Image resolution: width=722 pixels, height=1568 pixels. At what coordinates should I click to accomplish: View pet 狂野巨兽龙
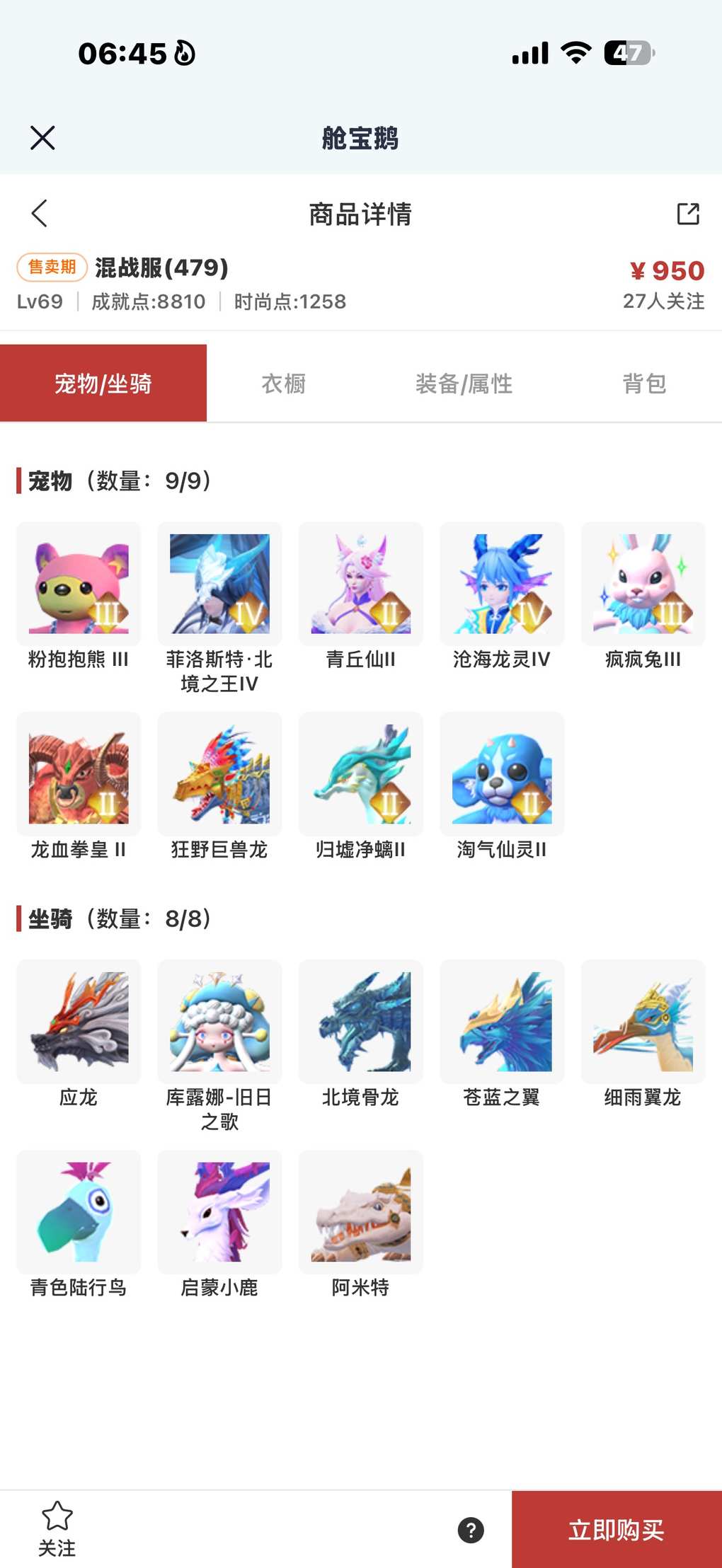[x=219, y=774]
